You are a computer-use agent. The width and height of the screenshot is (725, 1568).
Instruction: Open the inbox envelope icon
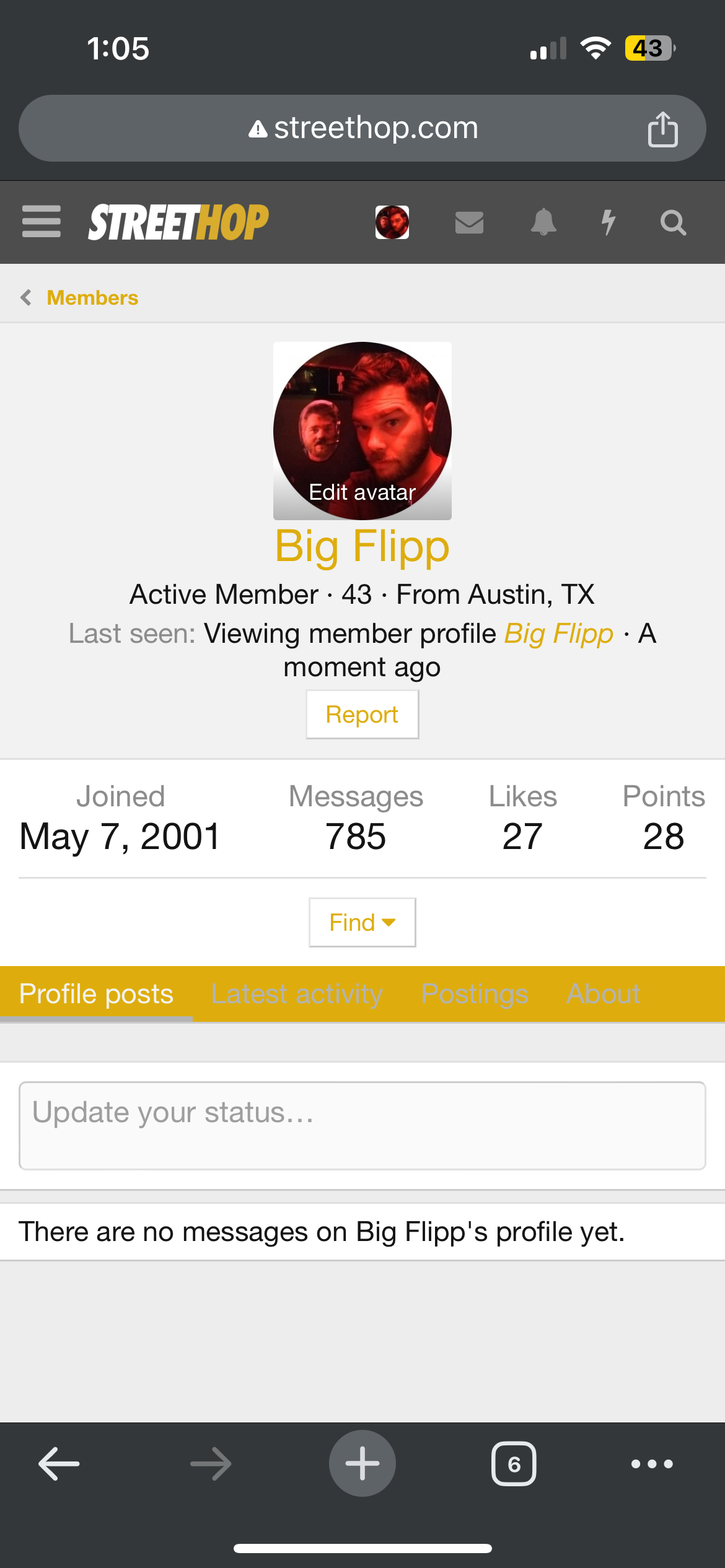click(x=469, y=222)
